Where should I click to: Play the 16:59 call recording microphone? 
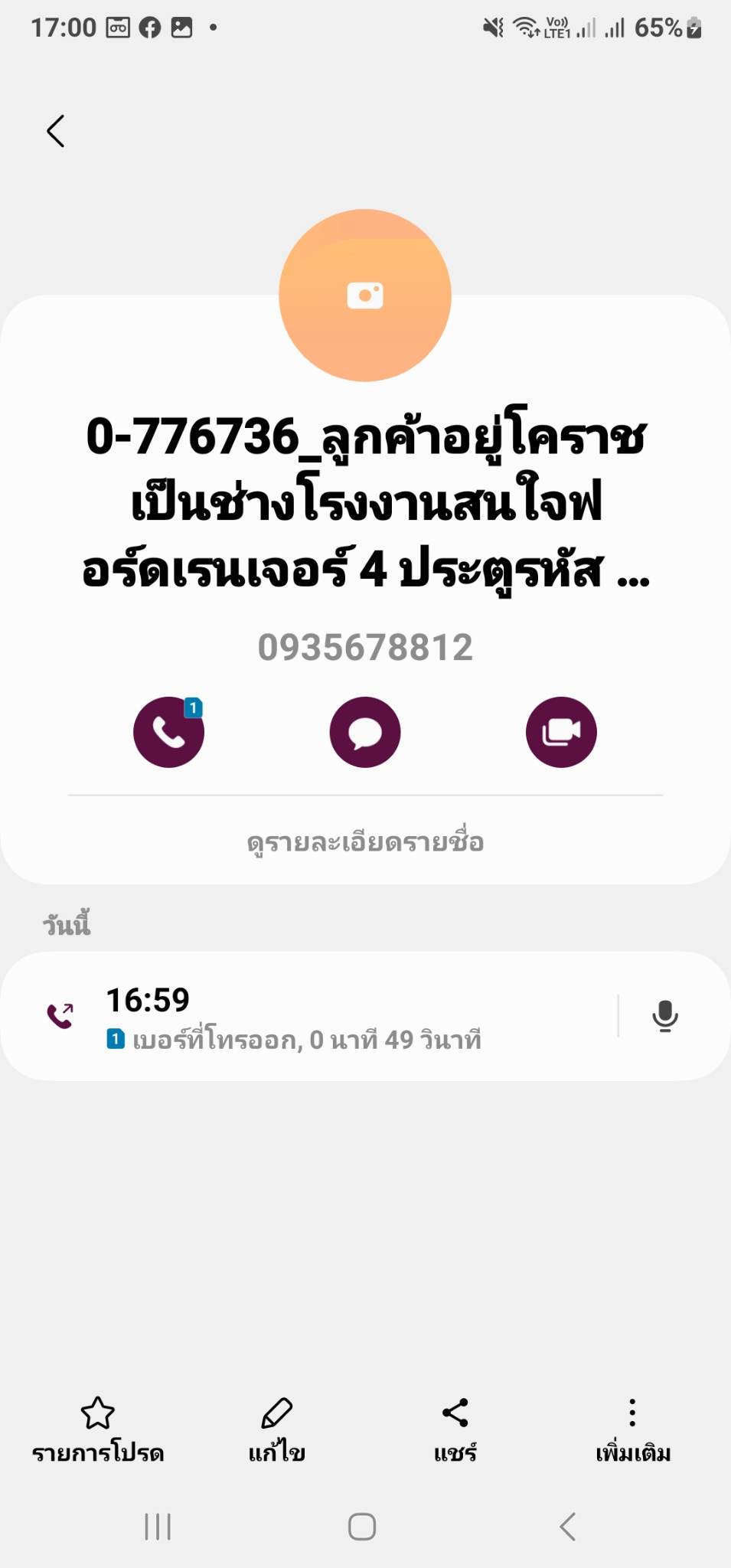click(x=664, y=1016)
